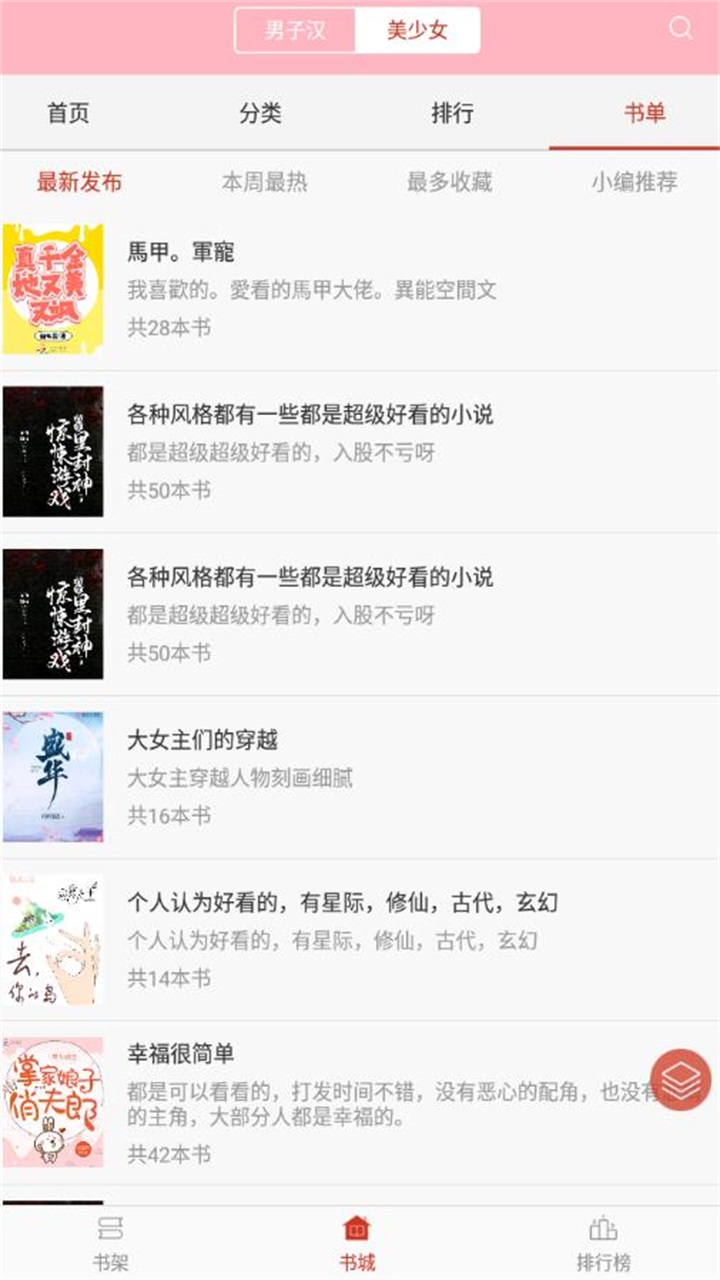Select the 最多收藏 most collected filter
Screen dimensions: 720x1280
click(450, 181)
